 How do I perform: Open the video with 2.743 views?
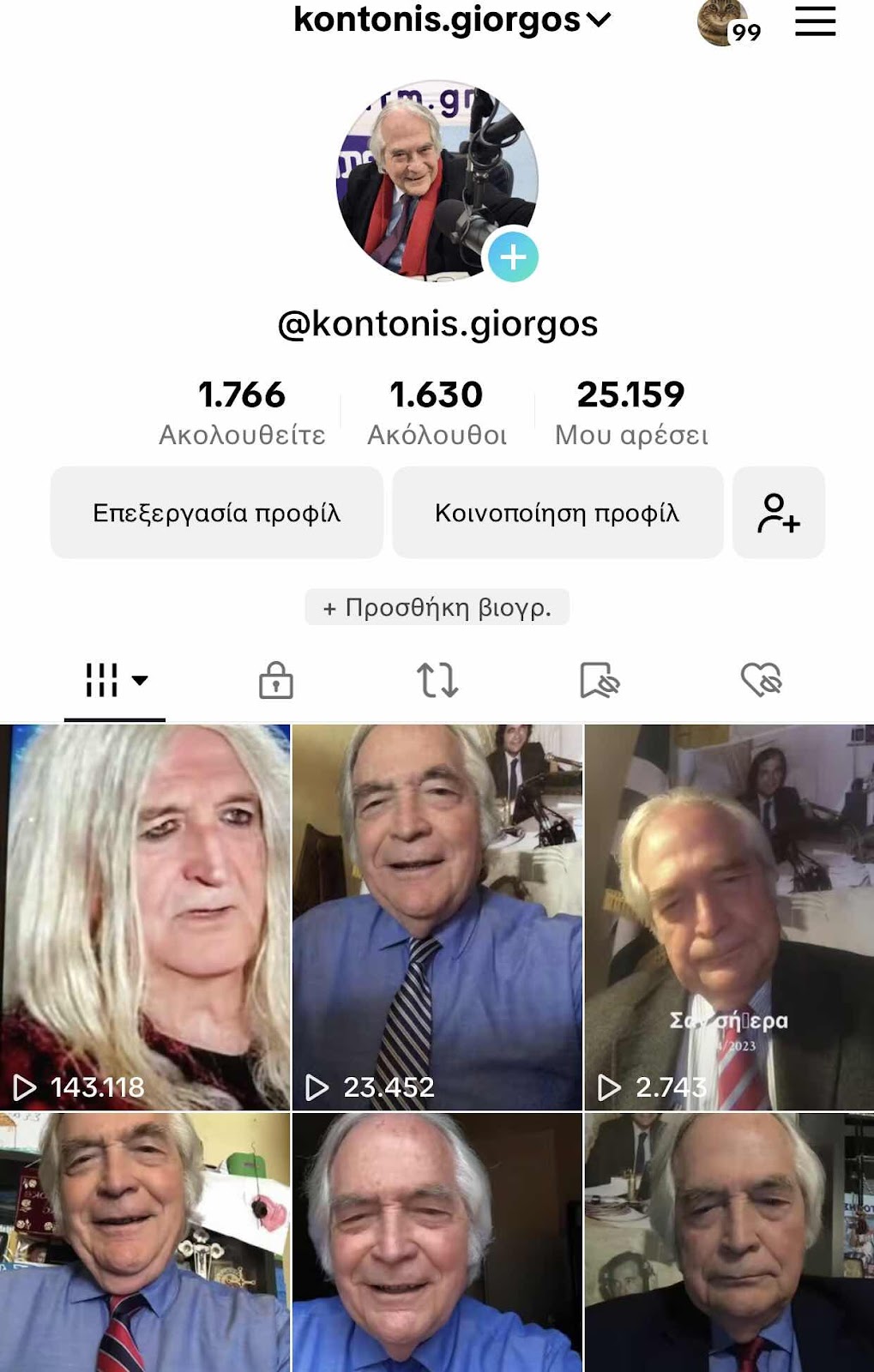click(729, 917)
